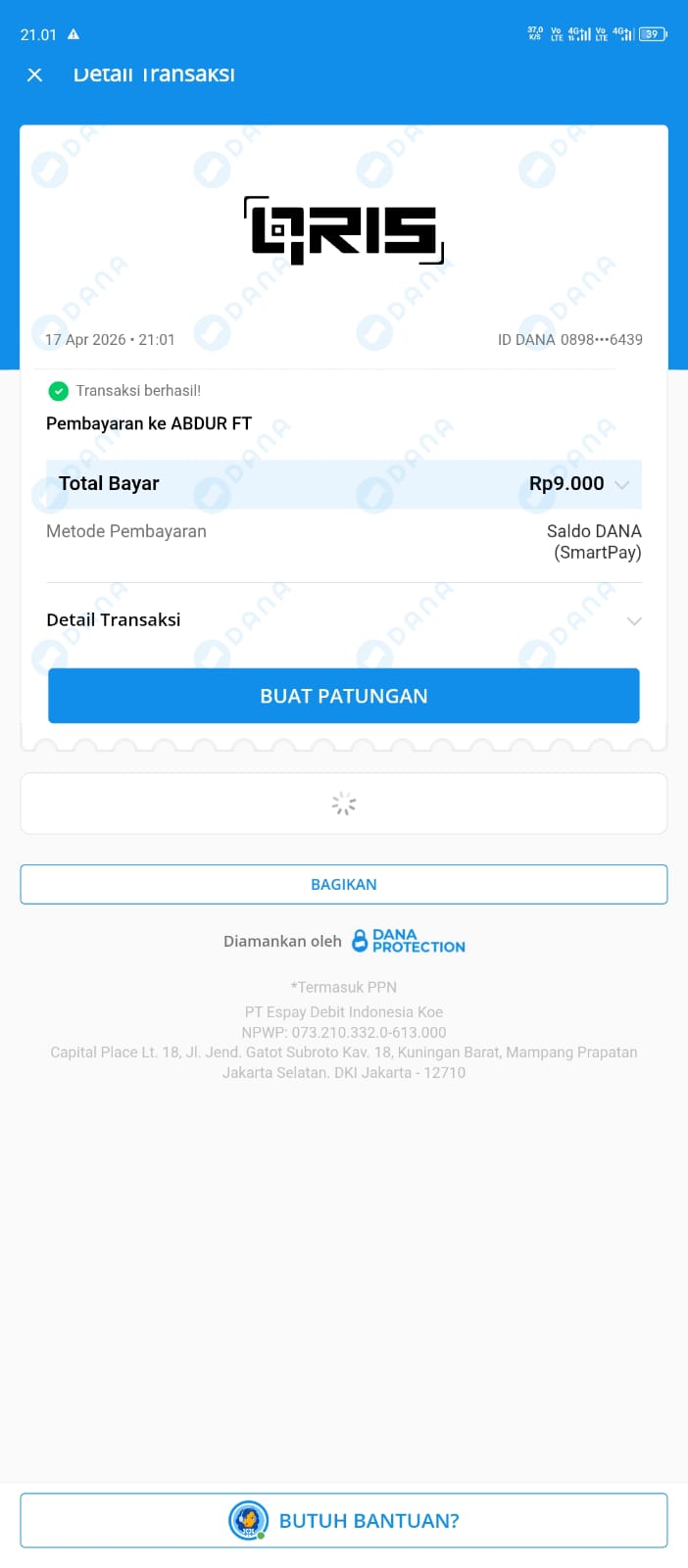
Task: Tap the BUAT PATUNGAN button
Action: point(344,696)
